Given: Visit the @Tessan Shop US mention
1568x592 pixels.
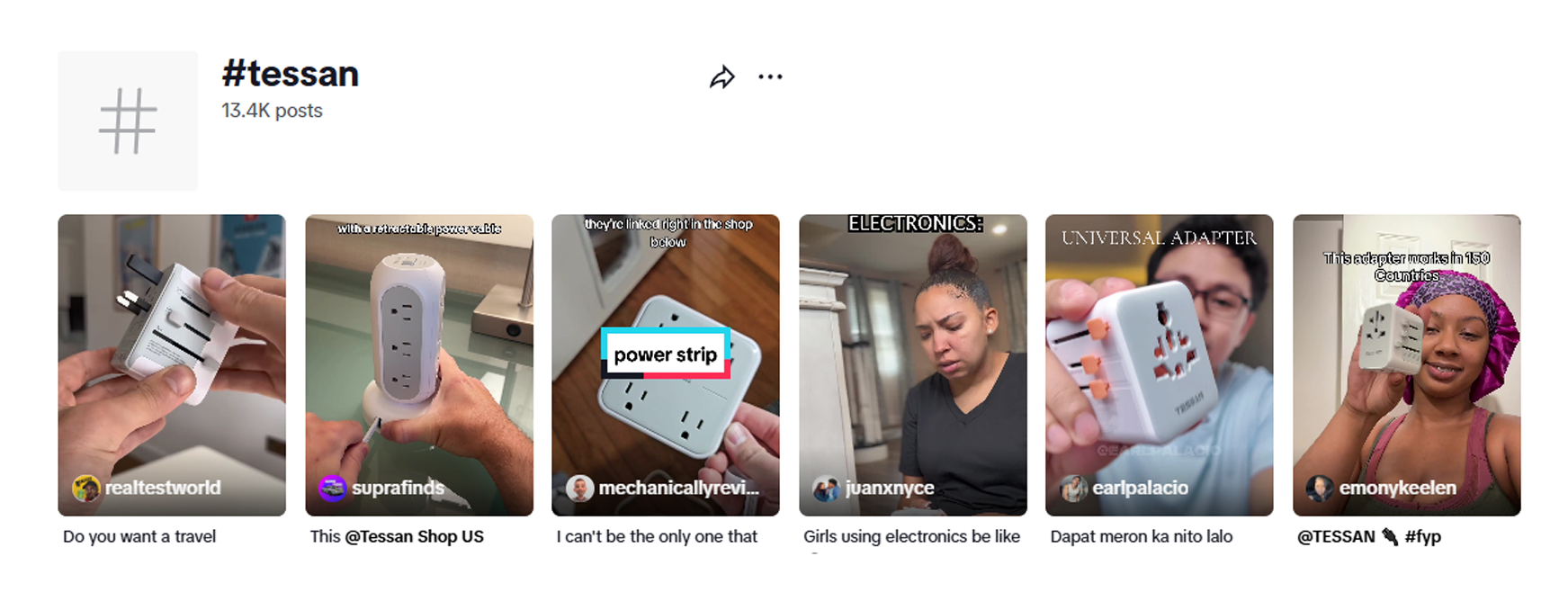Looking at the screenshot, I should (414, 536).
